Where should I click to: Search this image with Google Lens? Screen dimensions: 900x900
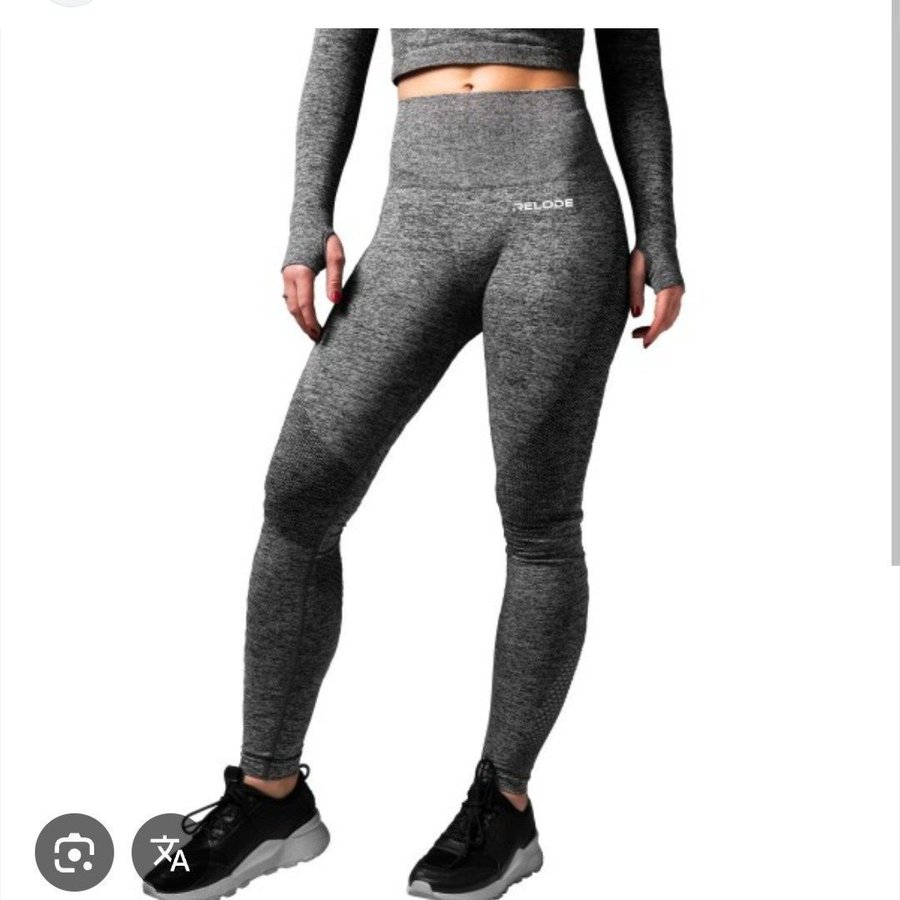(x=74, y=852)
